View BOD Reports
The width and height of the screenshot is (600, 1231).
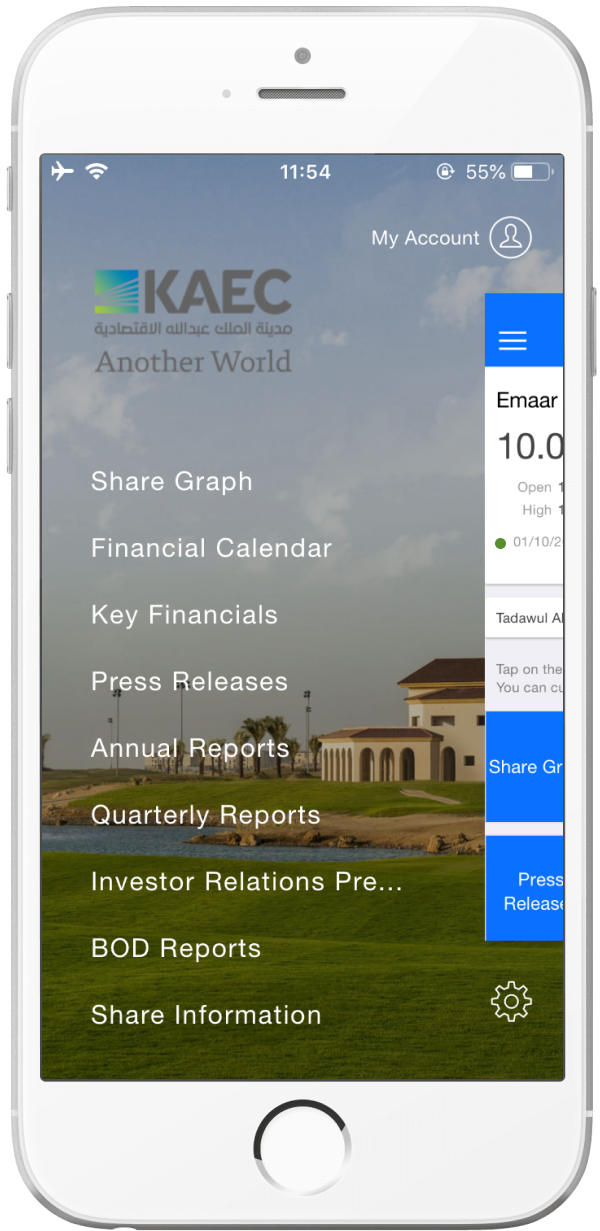click(176, 948)
